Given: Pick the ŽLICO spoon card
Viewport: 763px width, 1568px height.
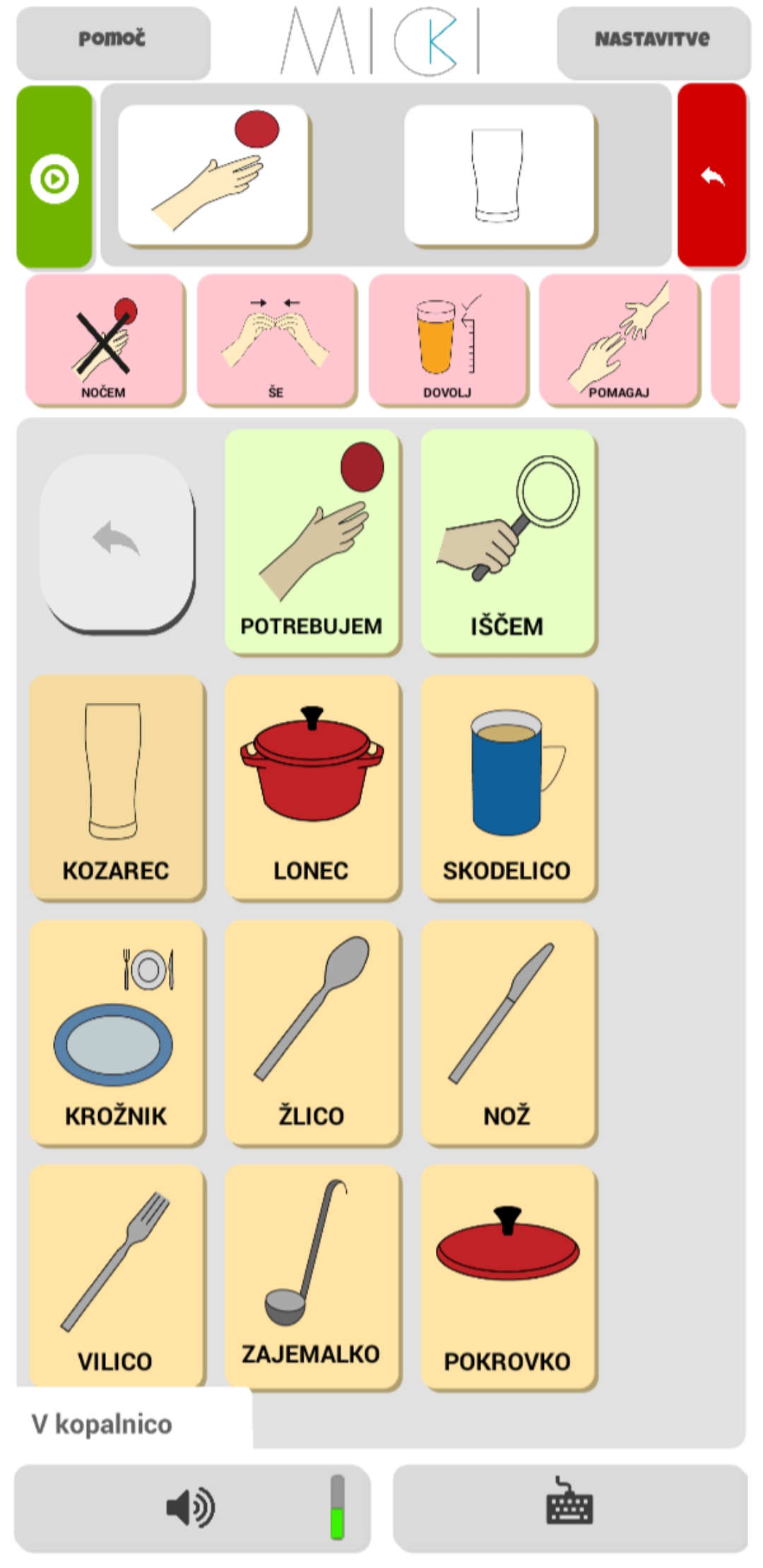Looking at the screenshot, I should (x=312, y=1033).
